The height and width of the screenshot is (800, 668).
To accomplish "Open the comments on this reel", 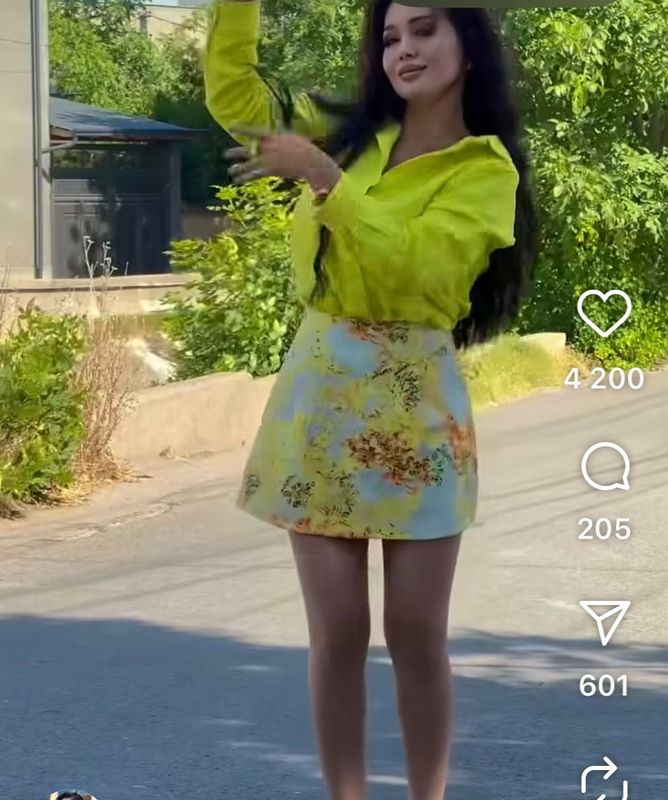I will [x=605, y=467].
